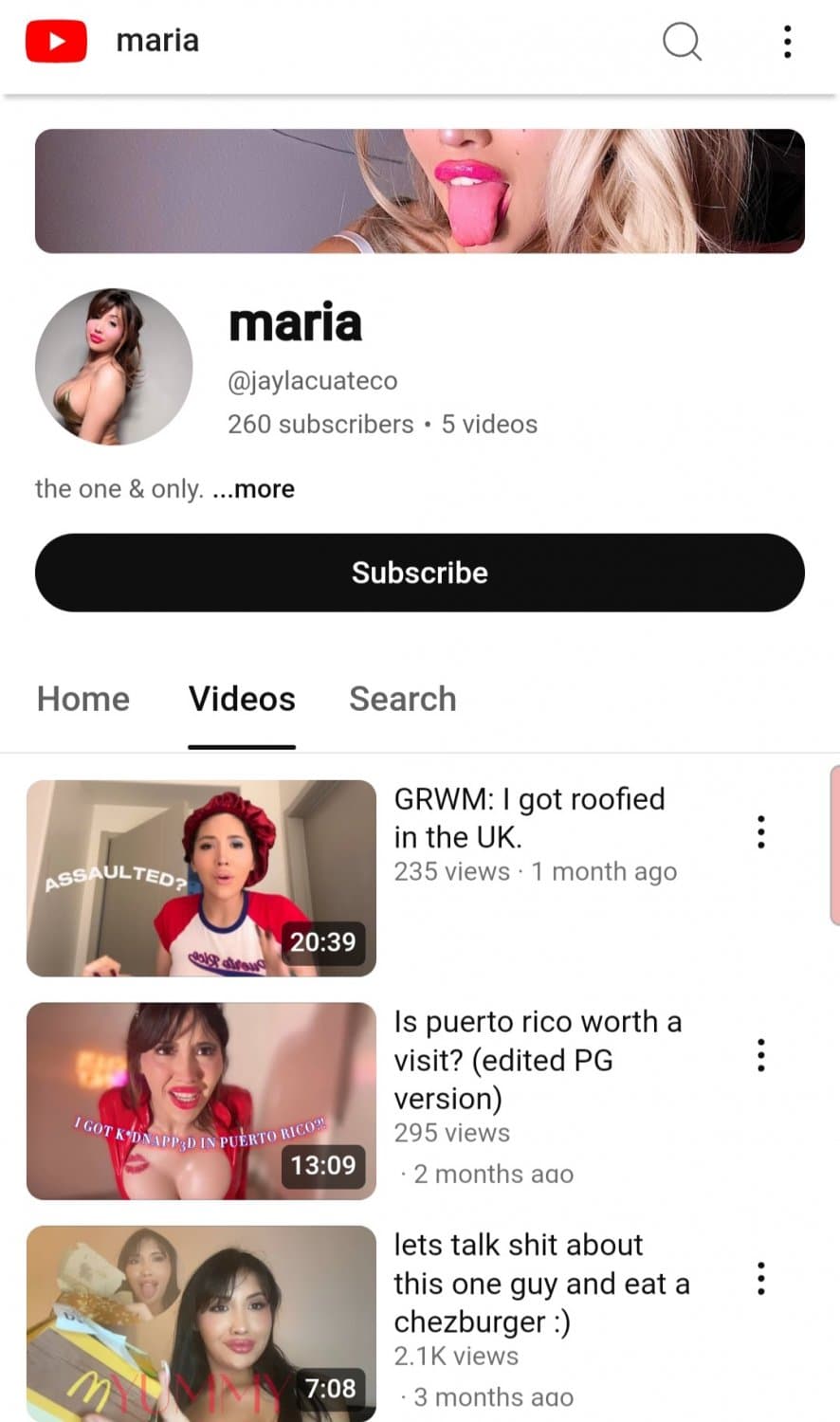This screenshot has height=1422, width=840.
Task: Select the Videos tab label
Action: tap(242, 699)
